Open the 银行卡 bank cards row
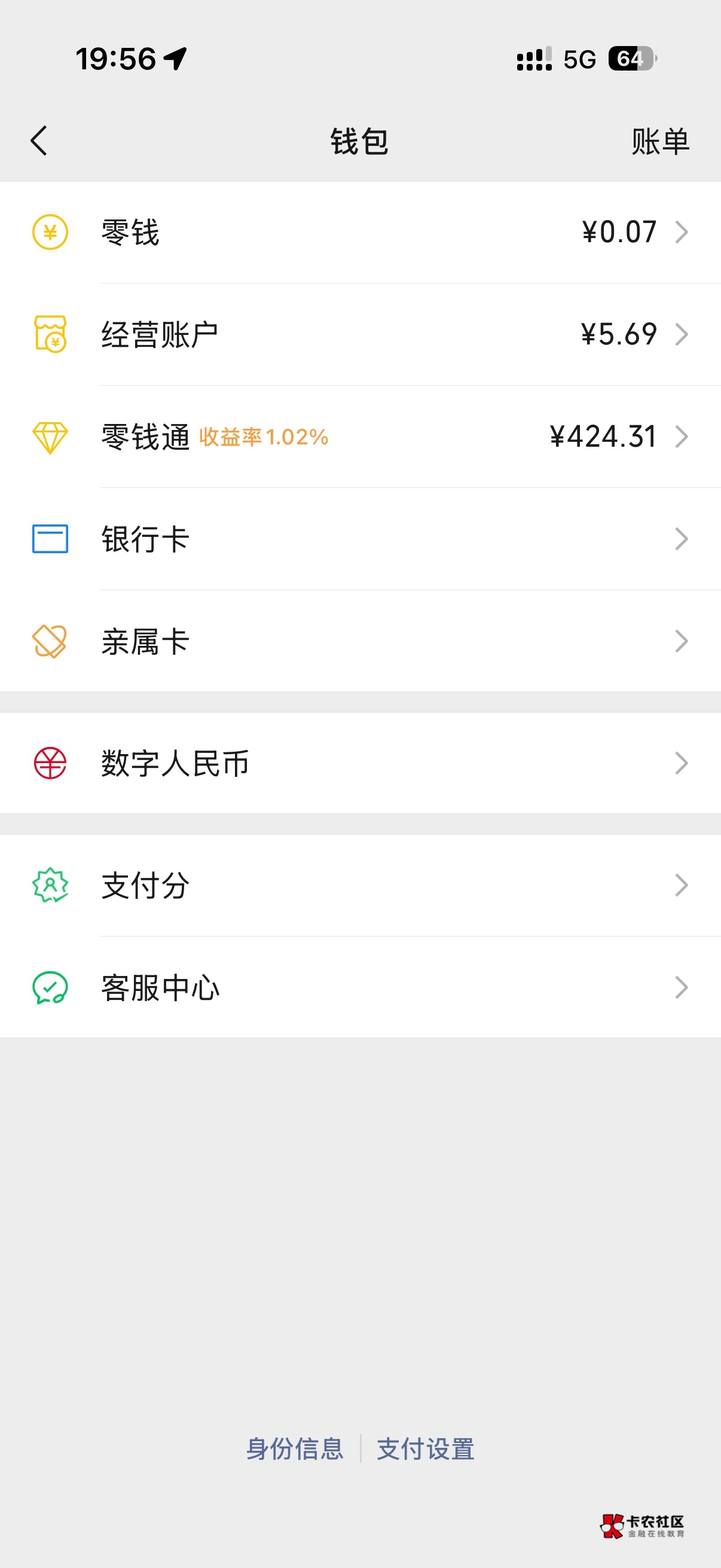The image size is (721, 1568). [360, 539]
